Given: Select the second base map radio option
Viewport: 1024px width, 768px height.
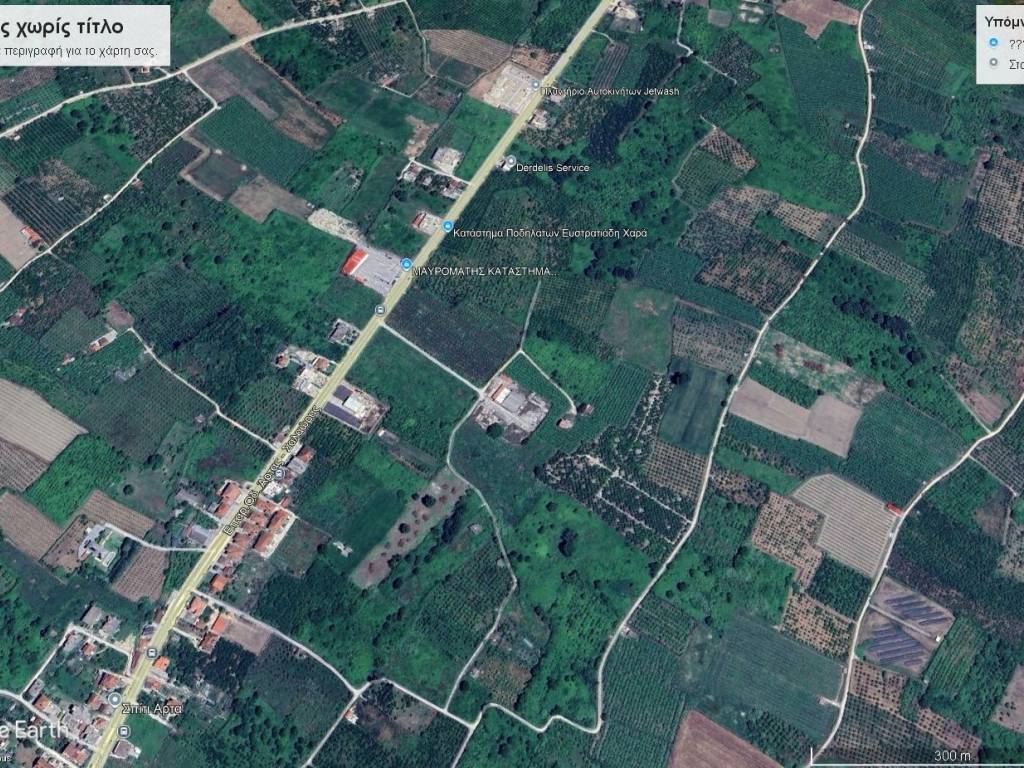Looking at the screenshot, I should click(993, 63).
